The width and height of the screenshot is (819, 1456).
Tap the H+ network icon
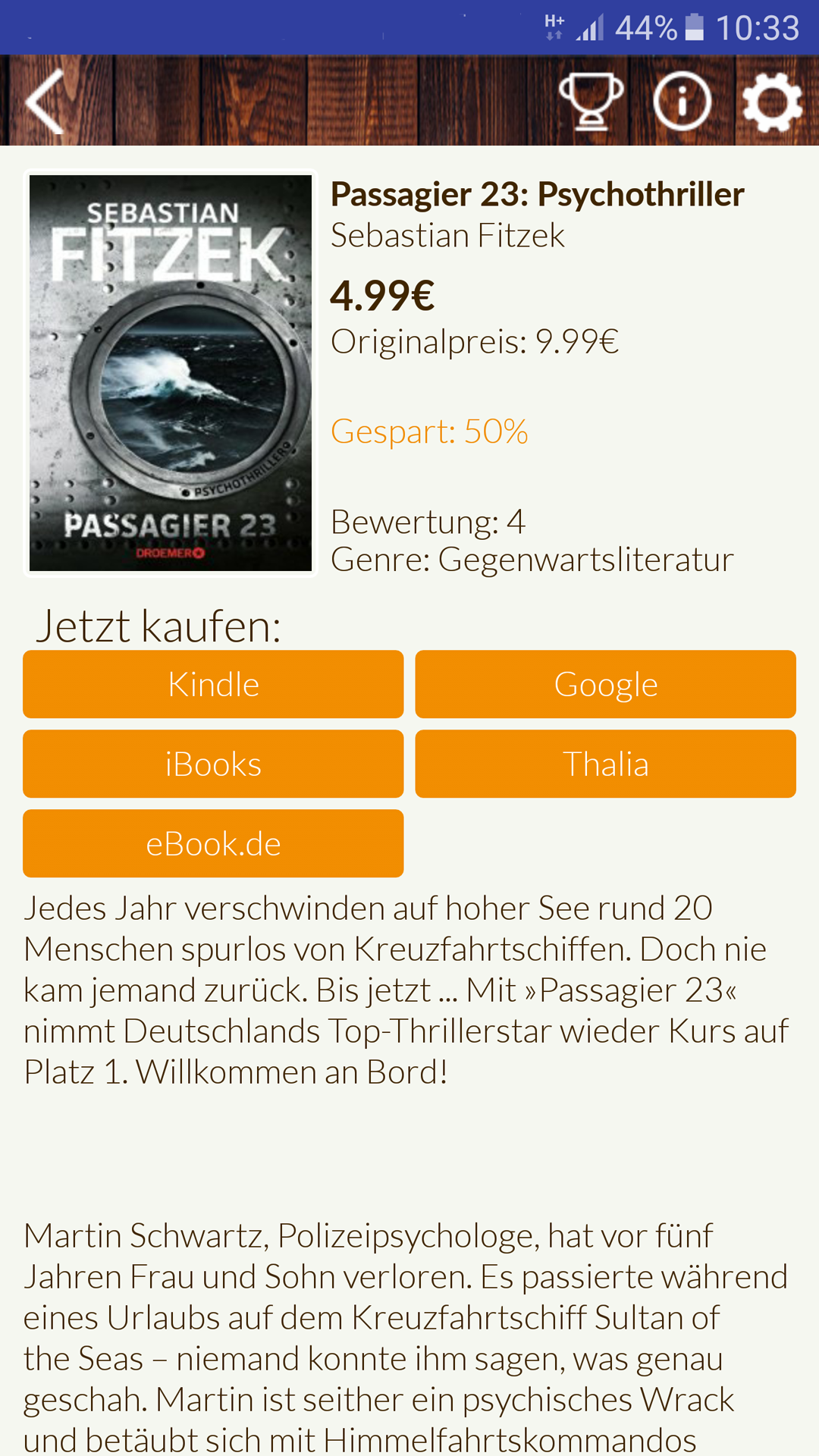click(x=554, y=27)
